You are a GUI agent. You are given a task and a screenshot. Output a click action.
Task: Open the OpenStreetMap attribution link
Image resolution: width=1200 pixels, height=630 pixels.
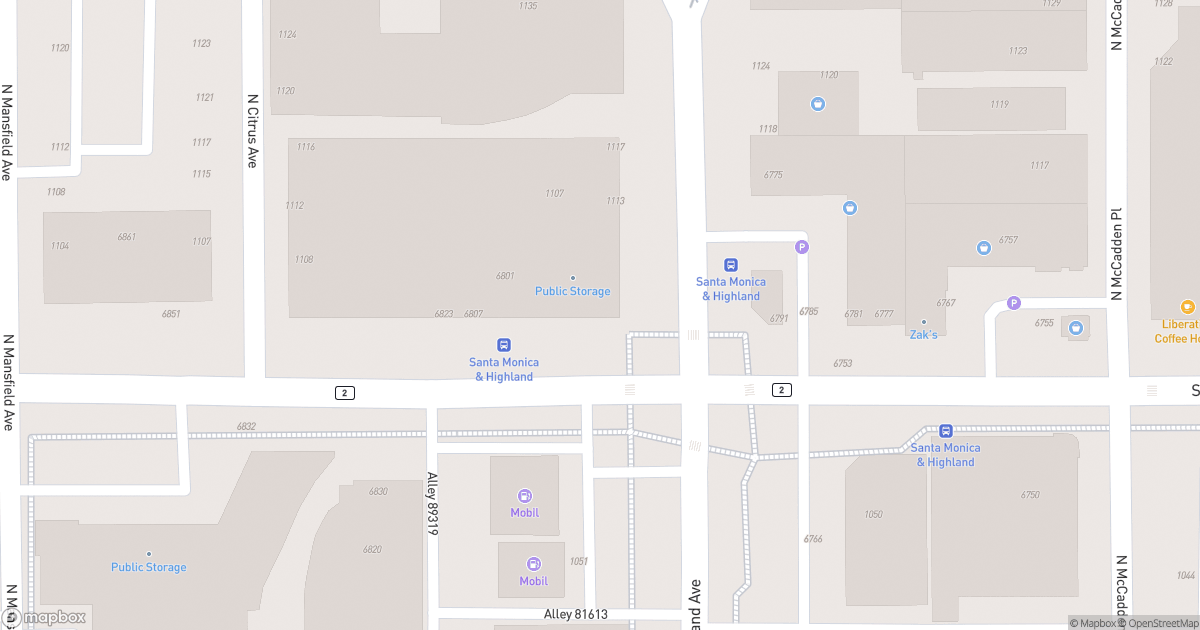click(1158, 624)
